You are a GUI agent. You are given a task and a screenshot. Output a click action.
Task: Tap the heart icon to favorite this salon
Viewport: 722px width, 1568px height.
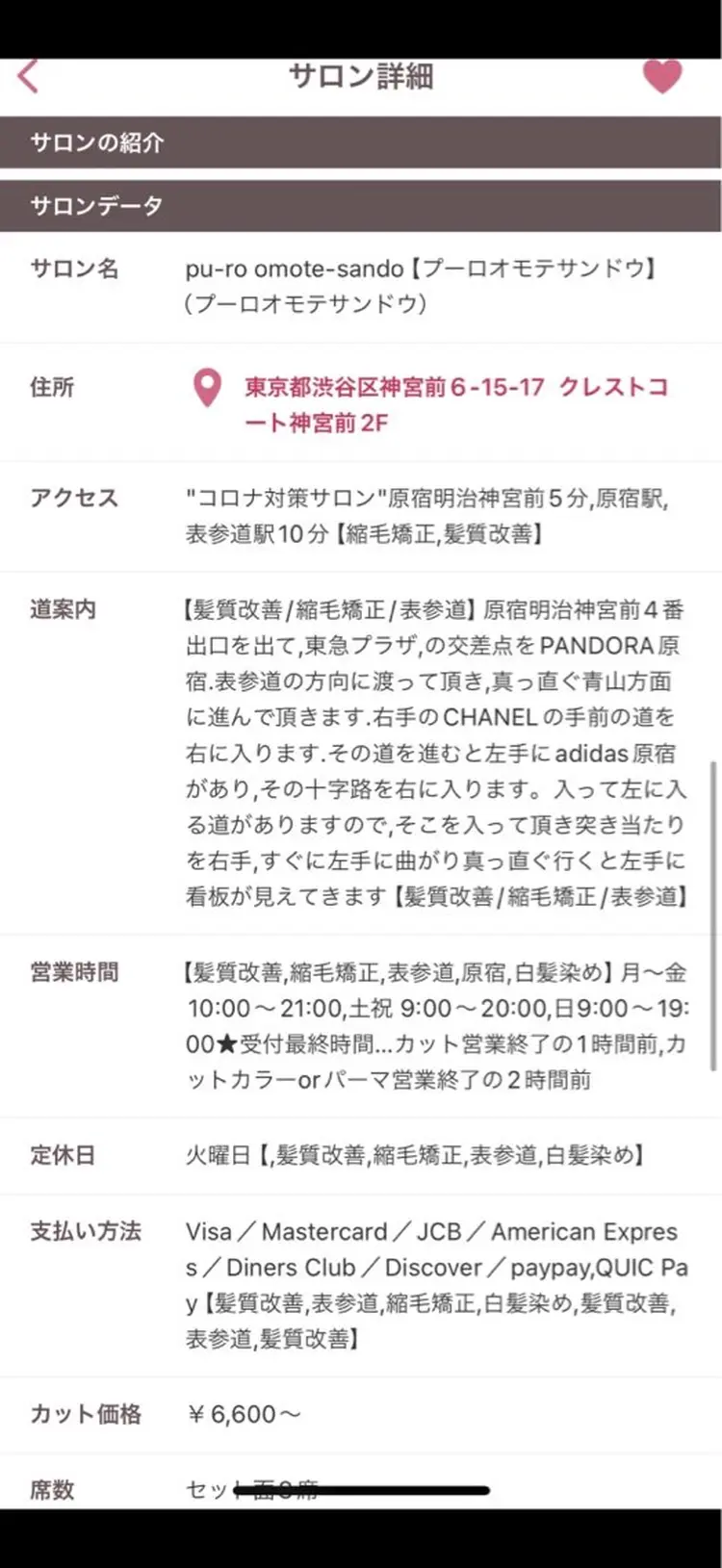[662, 75]
